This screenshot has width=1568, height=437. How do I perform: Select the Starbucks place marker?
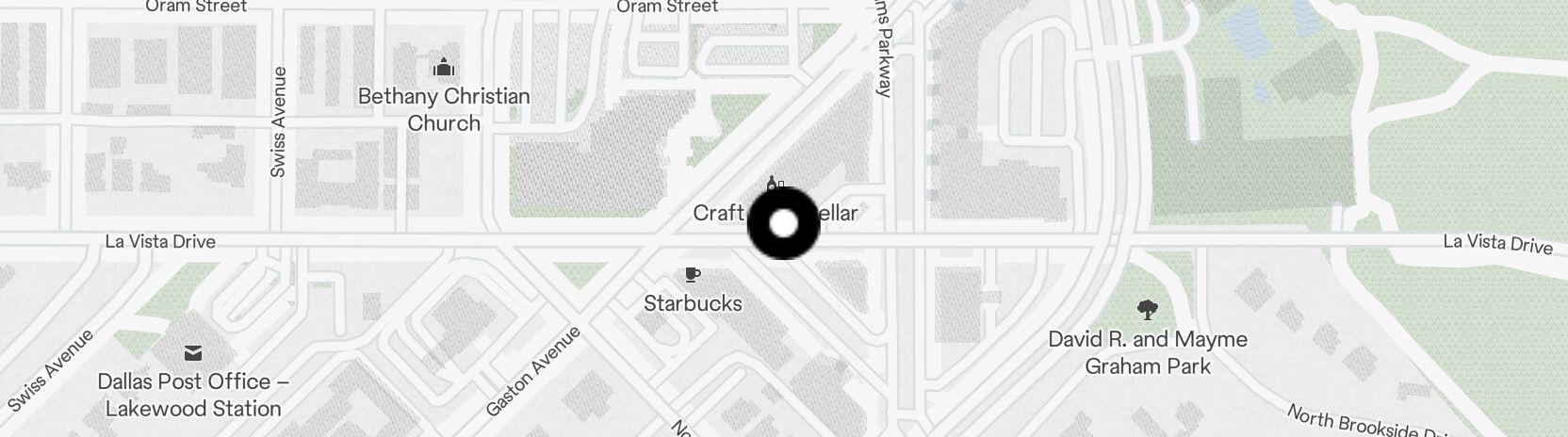pyautogui.click(x=693, y=275)
